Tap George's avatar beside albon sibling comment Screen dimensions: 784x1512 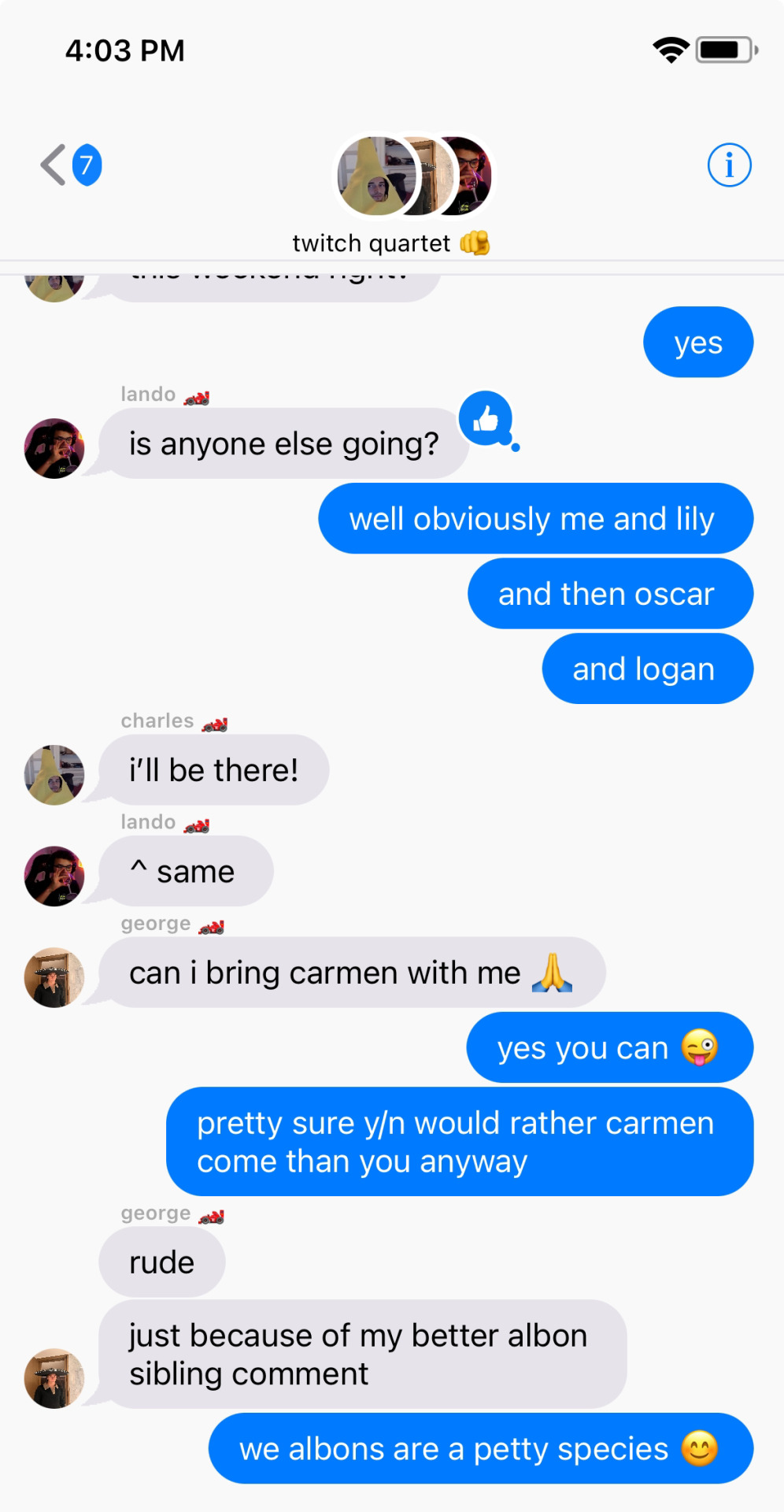coord(54,1378)
